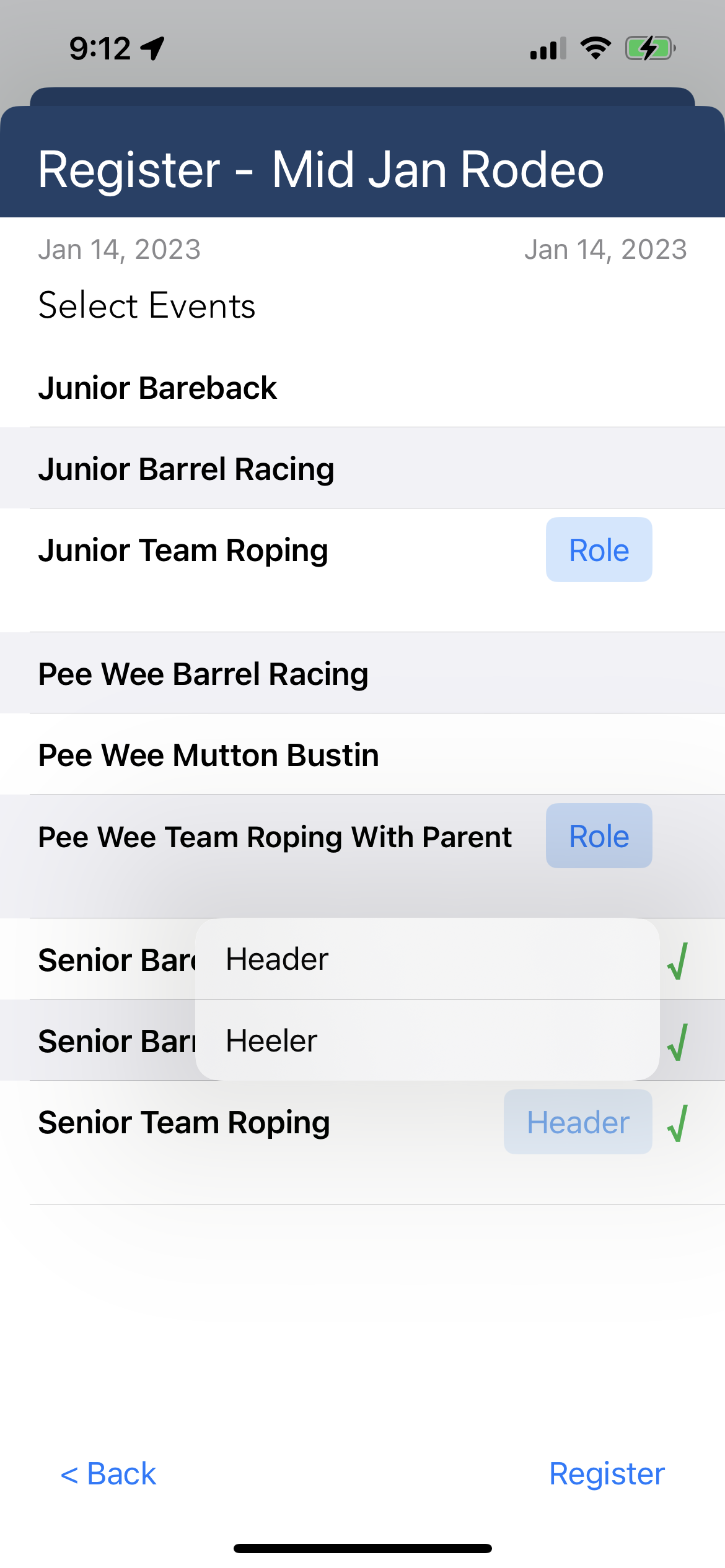Open the Role selector for Pee Wee Team Roping
This screenshot has width=725, height=1568.
598,835
